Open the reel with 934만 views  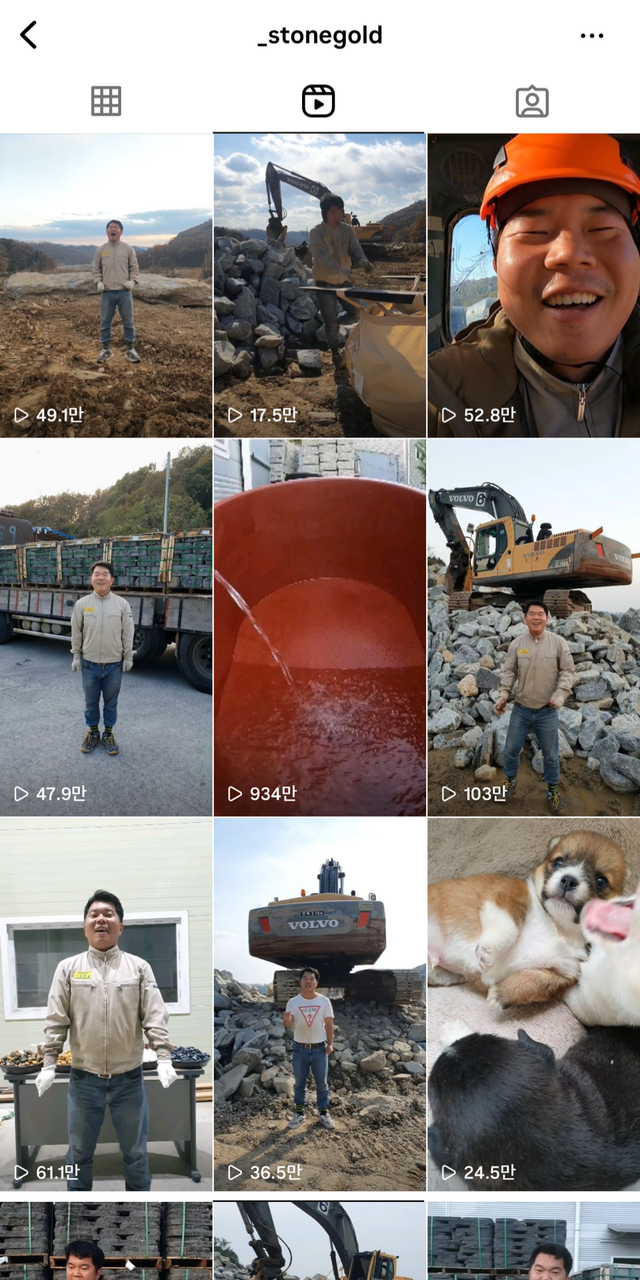tap(320, 628)
